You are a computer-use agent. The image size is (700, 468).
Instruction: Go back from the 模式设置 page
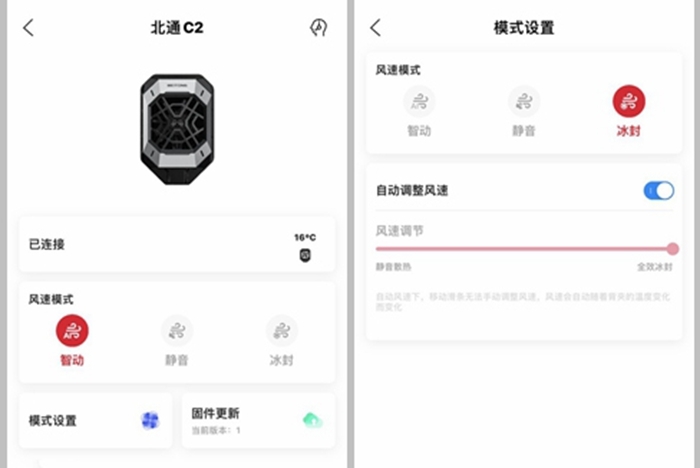tap(375, 28)
